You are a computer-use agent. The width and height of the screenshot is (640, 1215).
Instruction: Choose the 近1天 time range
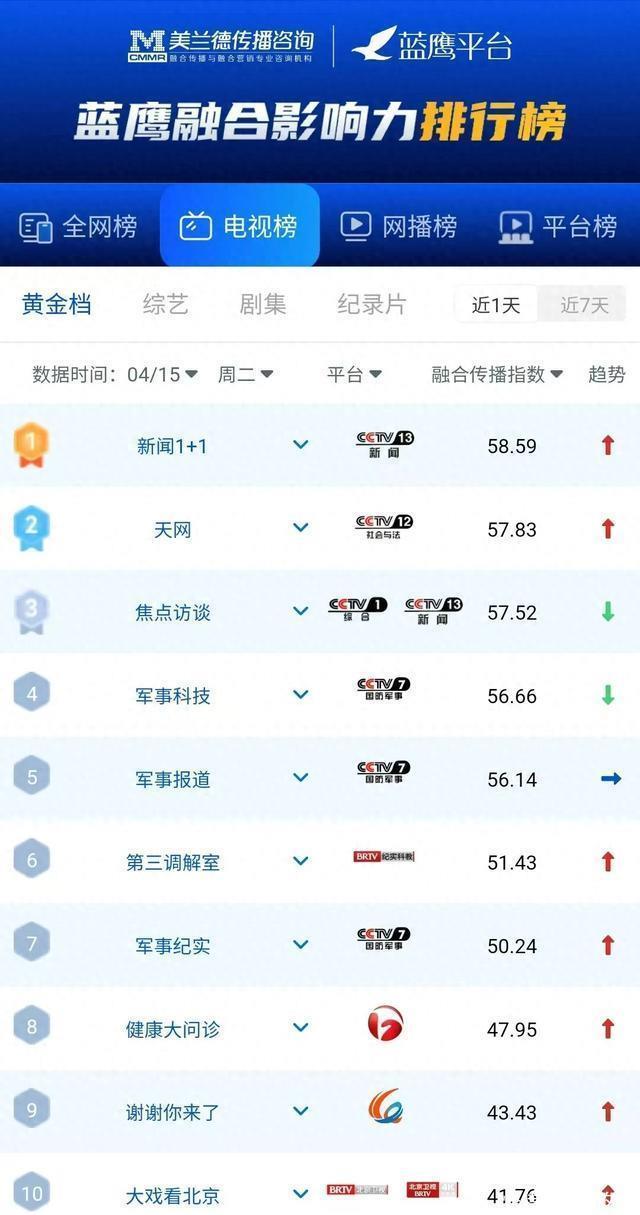point(497,305)
